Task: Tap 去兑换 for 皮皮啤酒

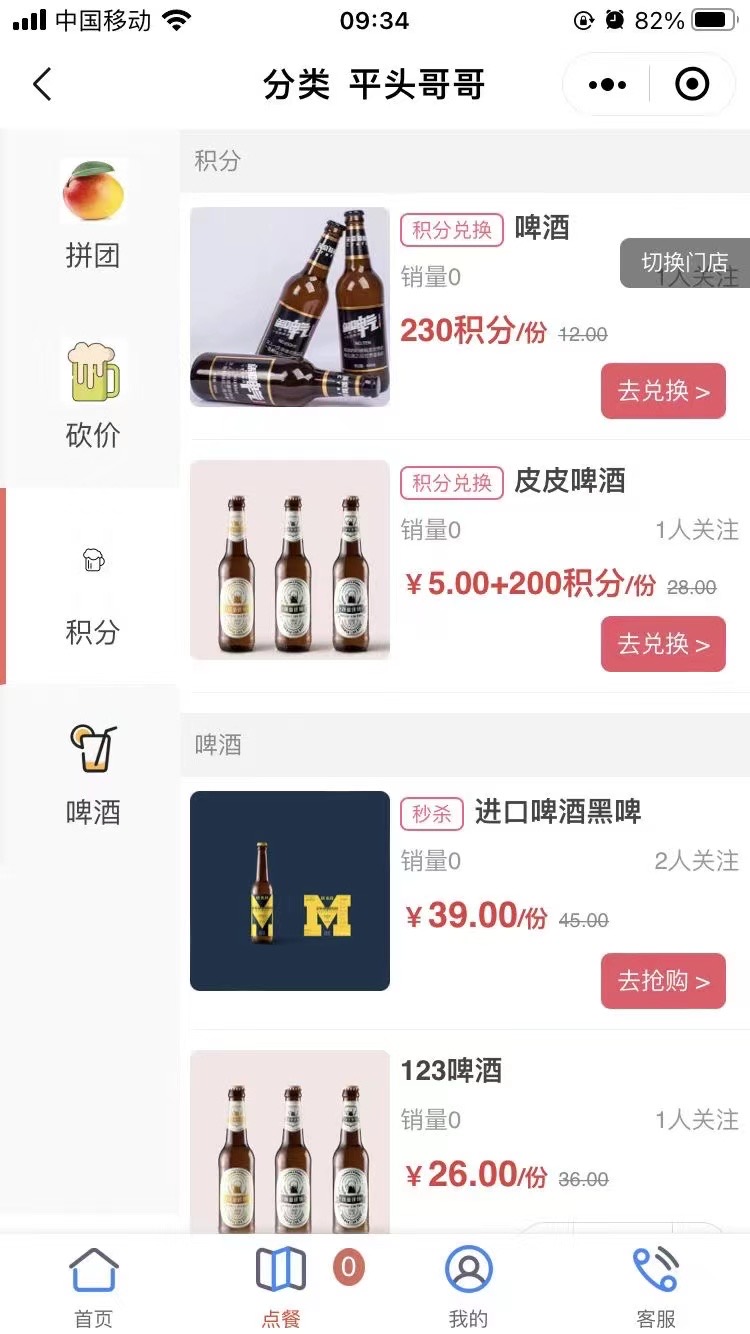Action: pos(663,644)
